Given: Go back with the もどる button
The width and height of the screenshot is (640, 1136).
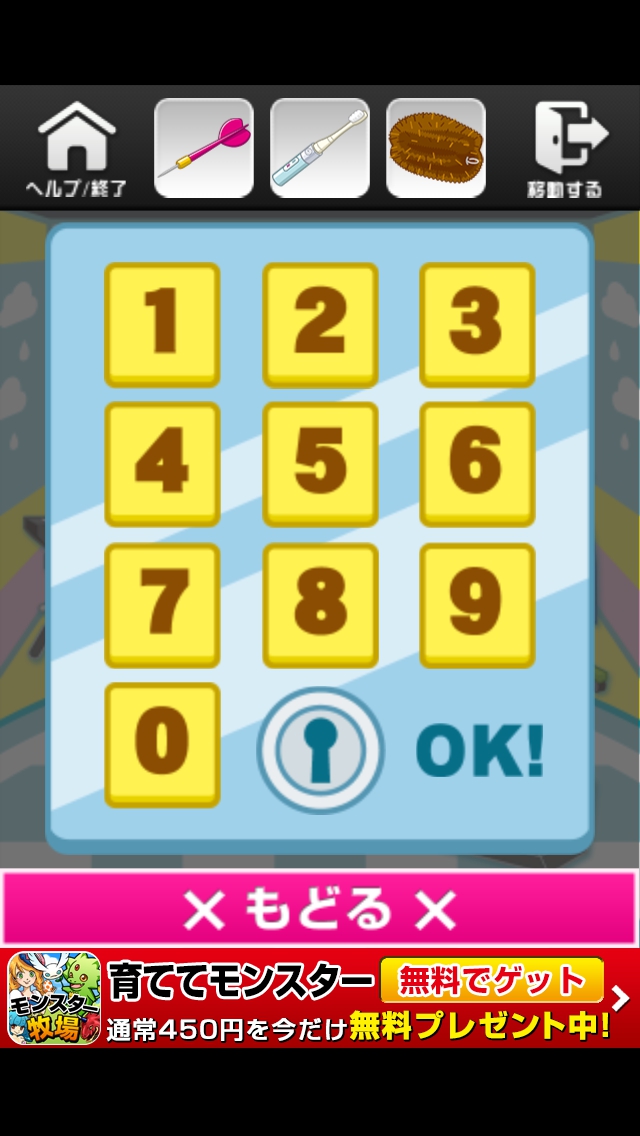Looking at the screenshot, I should coord(320,908).
